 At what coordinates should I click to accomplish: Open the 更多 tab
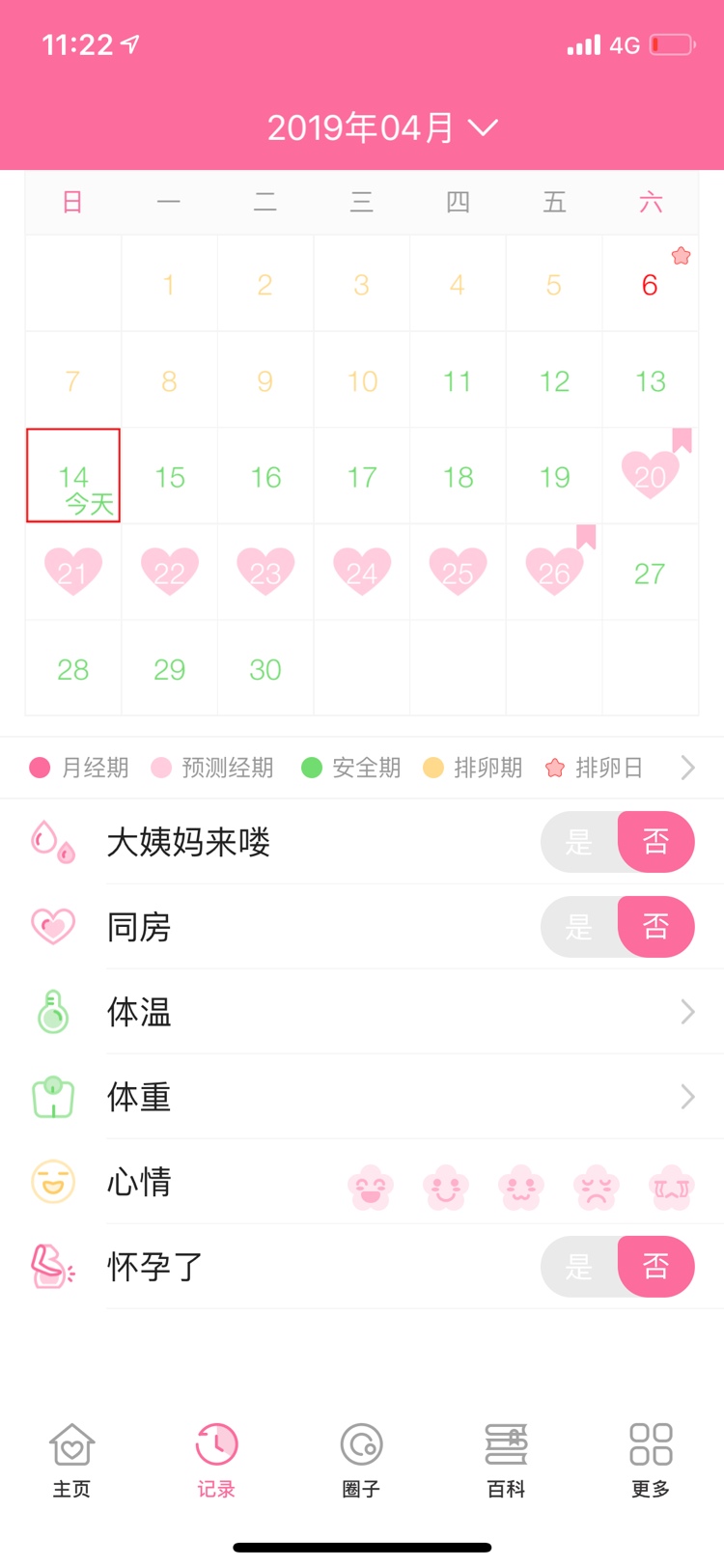tap(651, 1458)
